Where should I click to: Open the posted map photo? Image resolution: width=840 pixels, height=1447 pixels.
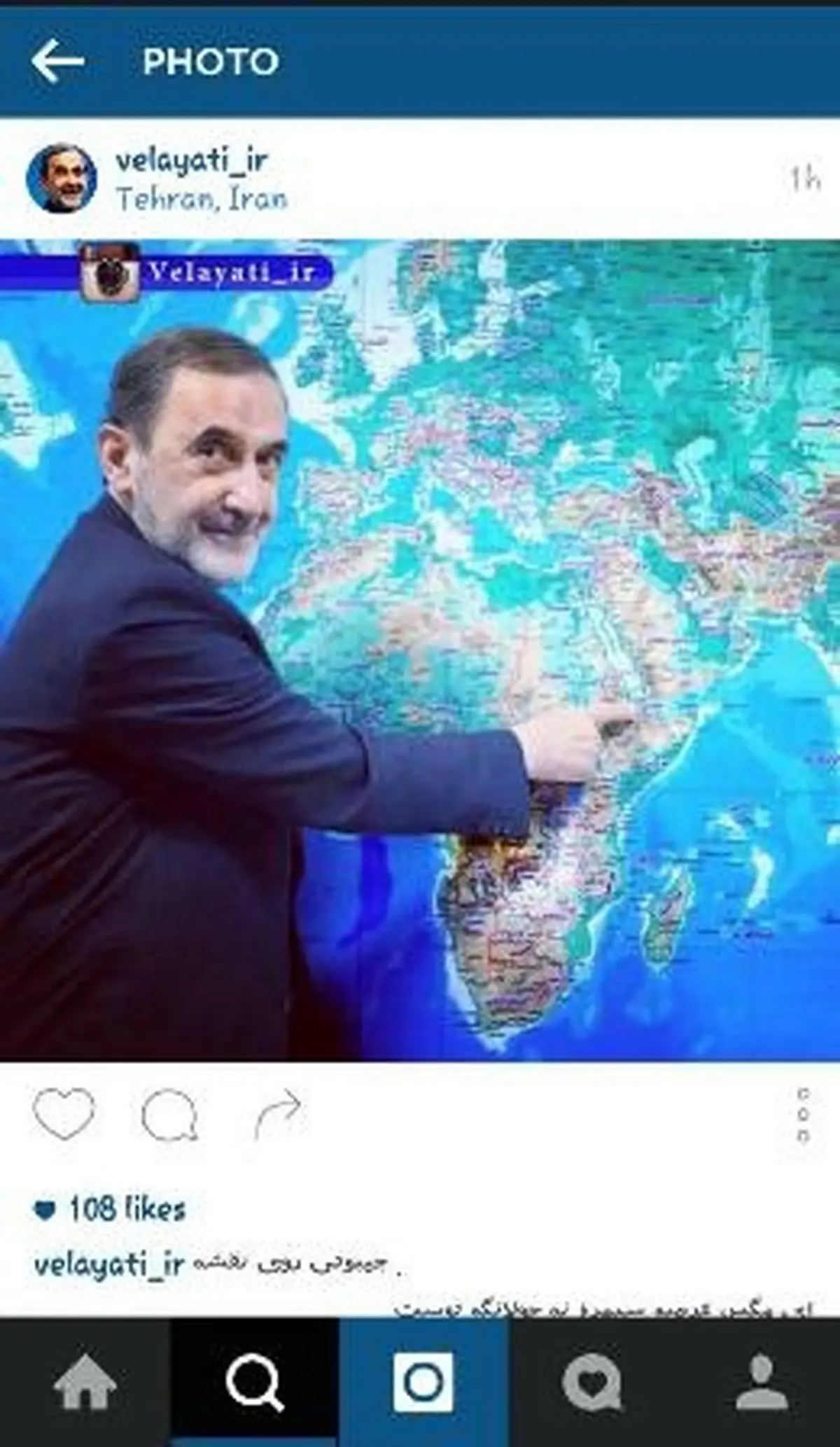pyautogui.click(x=420, y=651)
